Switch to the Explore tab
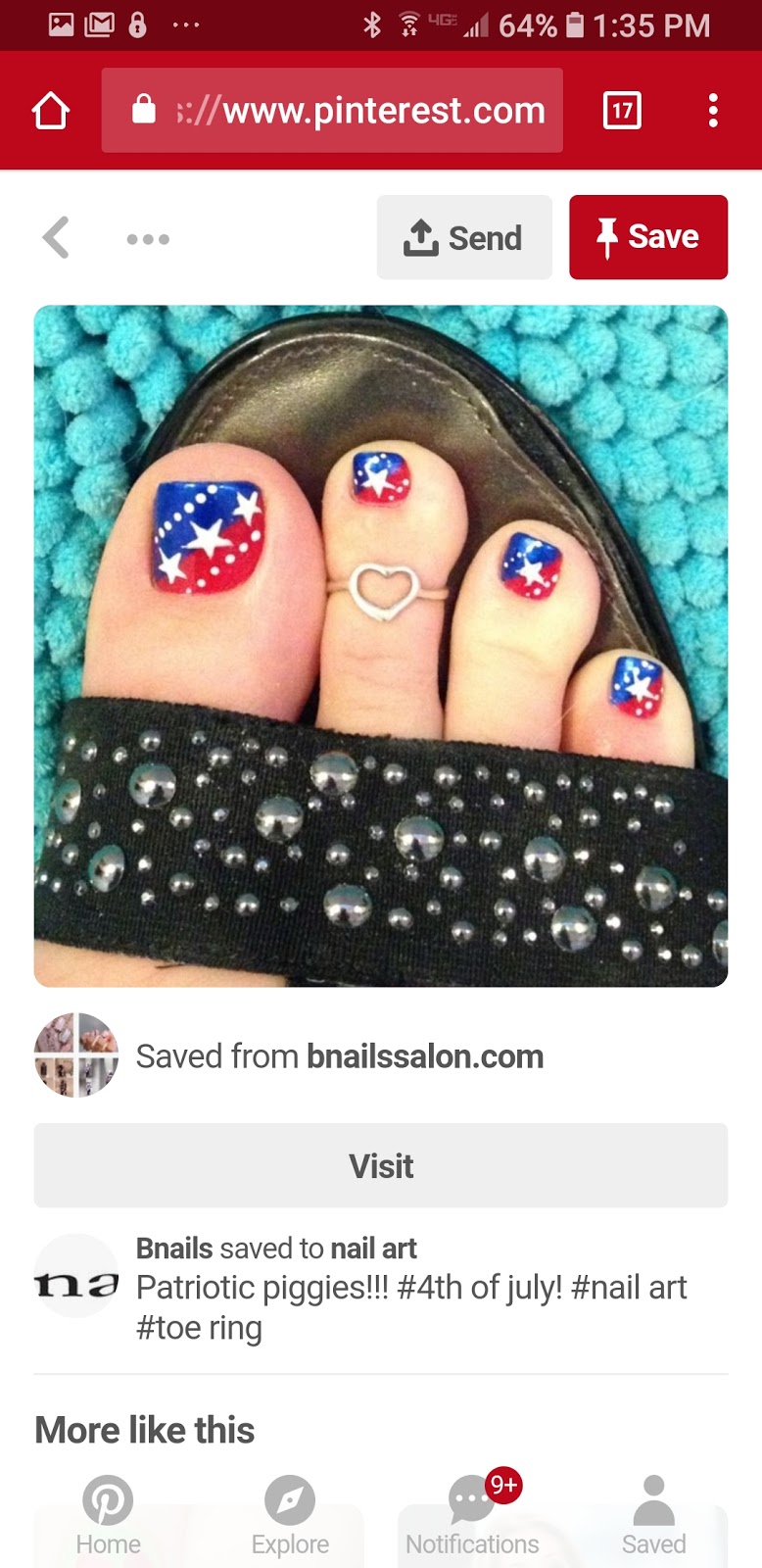Screen dimensions: 762x1568 (290, 1516)
